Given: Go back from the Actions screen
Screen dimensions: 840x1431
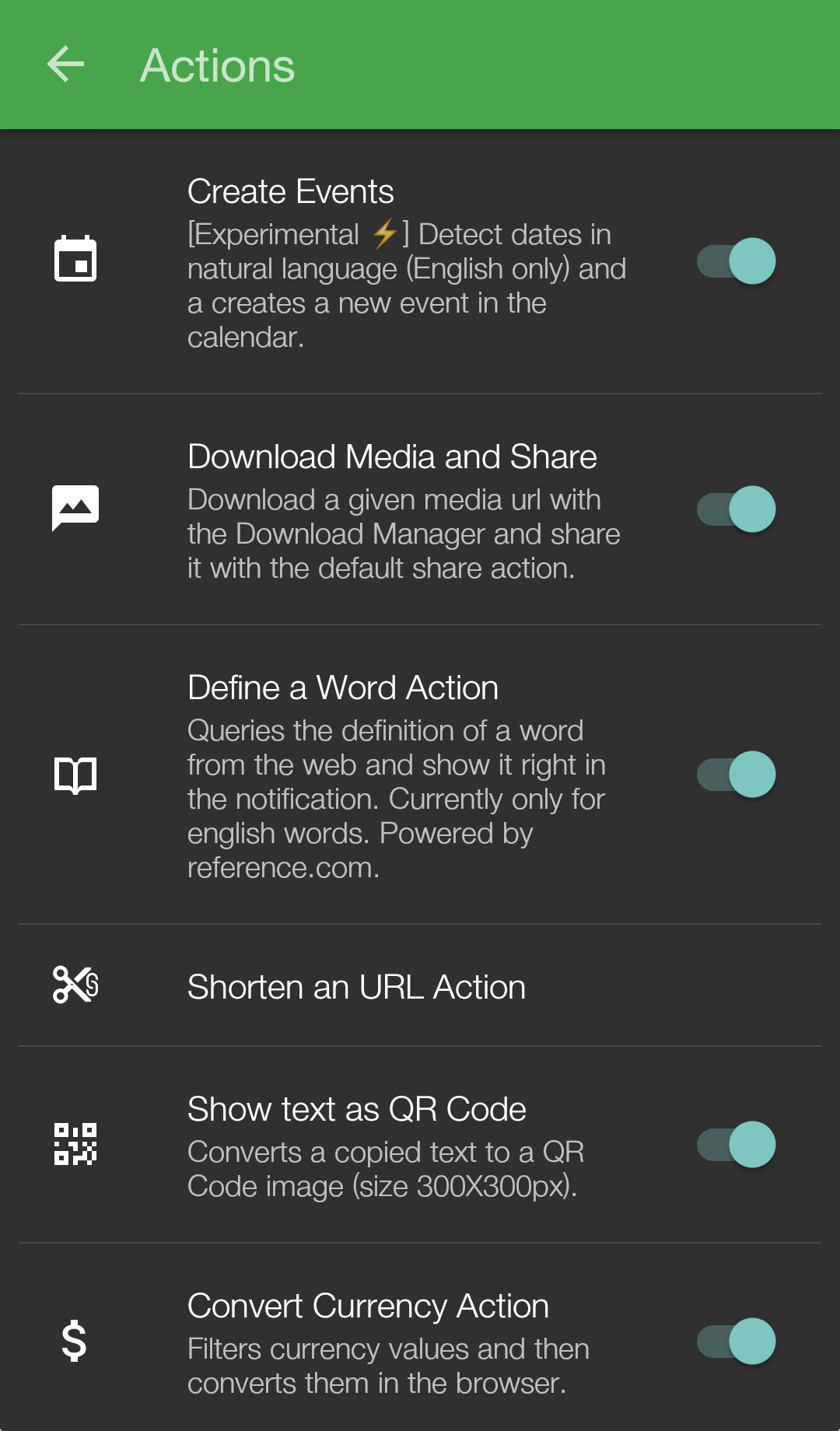Looking at the screenshot, I should tap(65, 65).
